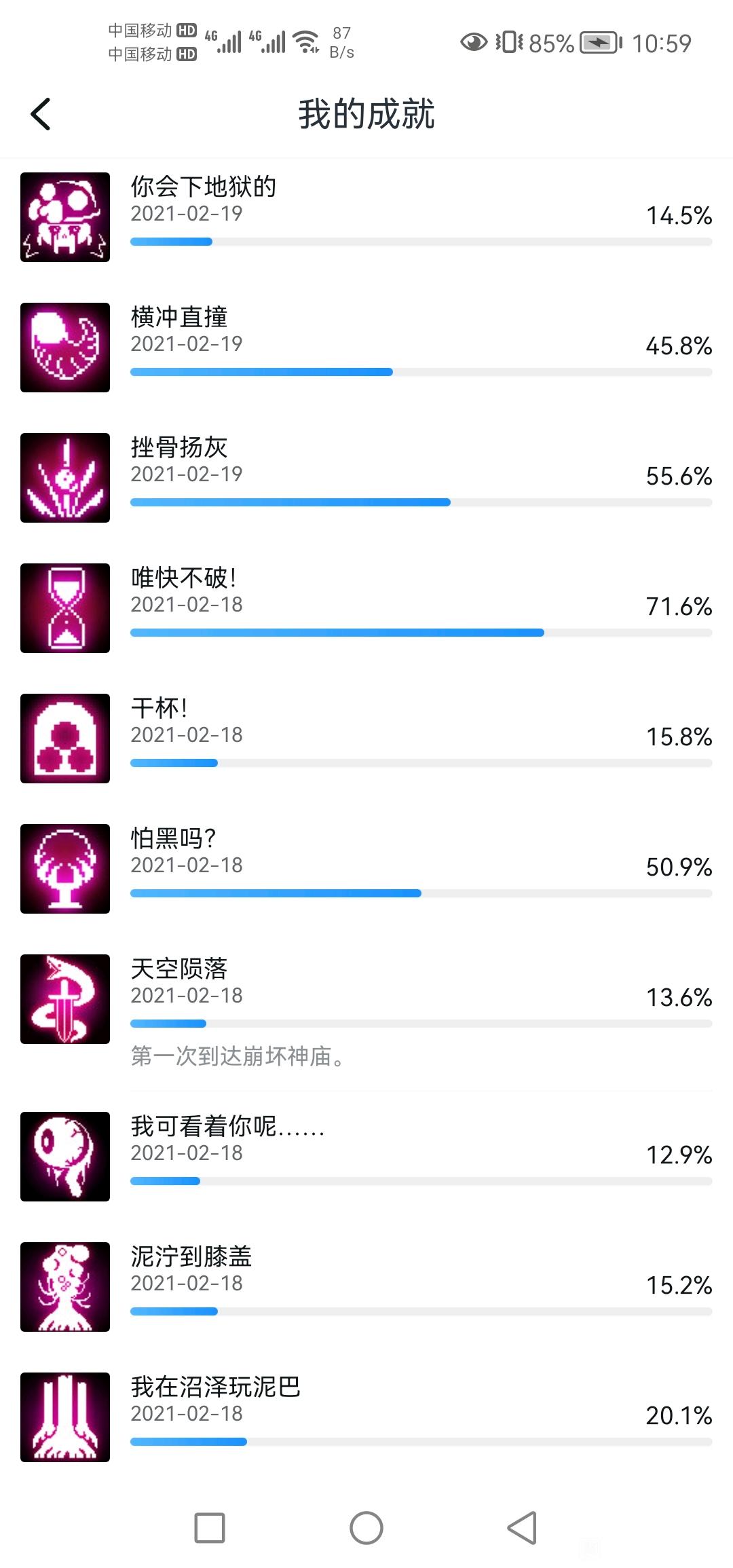The width and height of the screenshot is (733, 1568).
Task: Open the 干杯! achievement row
Action: [366, 739]
